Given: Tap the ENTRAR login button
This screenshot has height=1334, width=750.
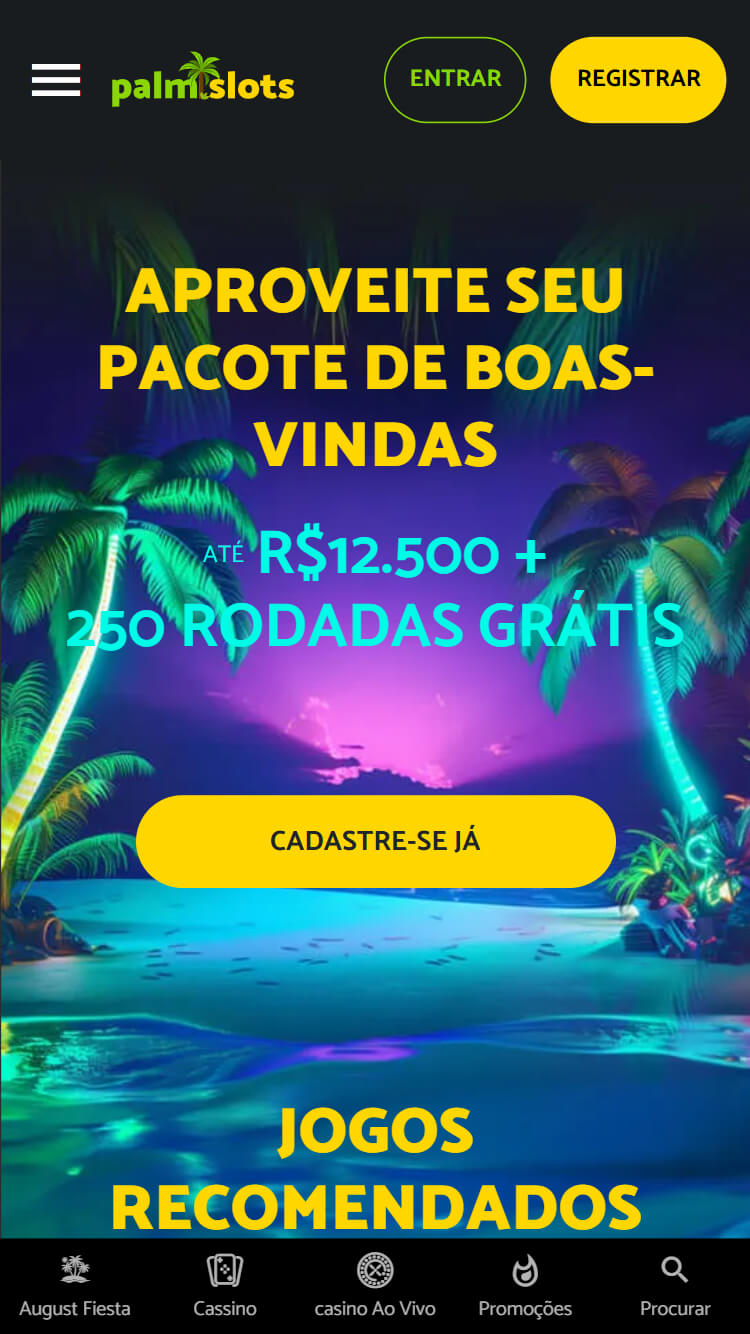Looking at the screenshot, I should (x=455, y=80).
